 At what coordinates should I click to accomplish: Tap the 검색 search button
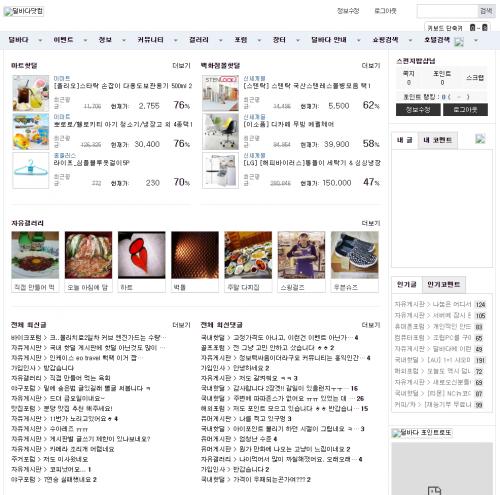[486, 11]
